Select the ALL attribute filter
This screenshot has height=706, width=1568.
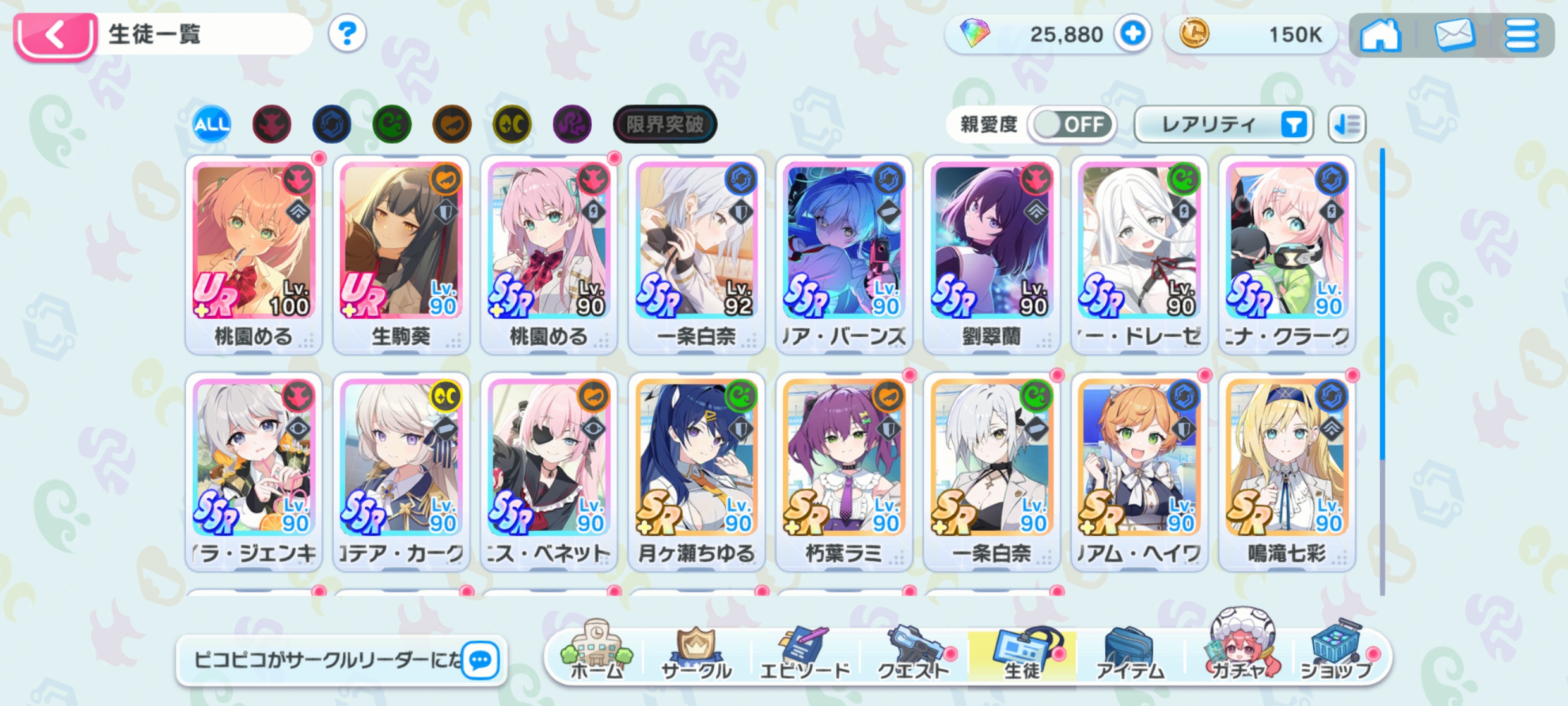(212, 124)
